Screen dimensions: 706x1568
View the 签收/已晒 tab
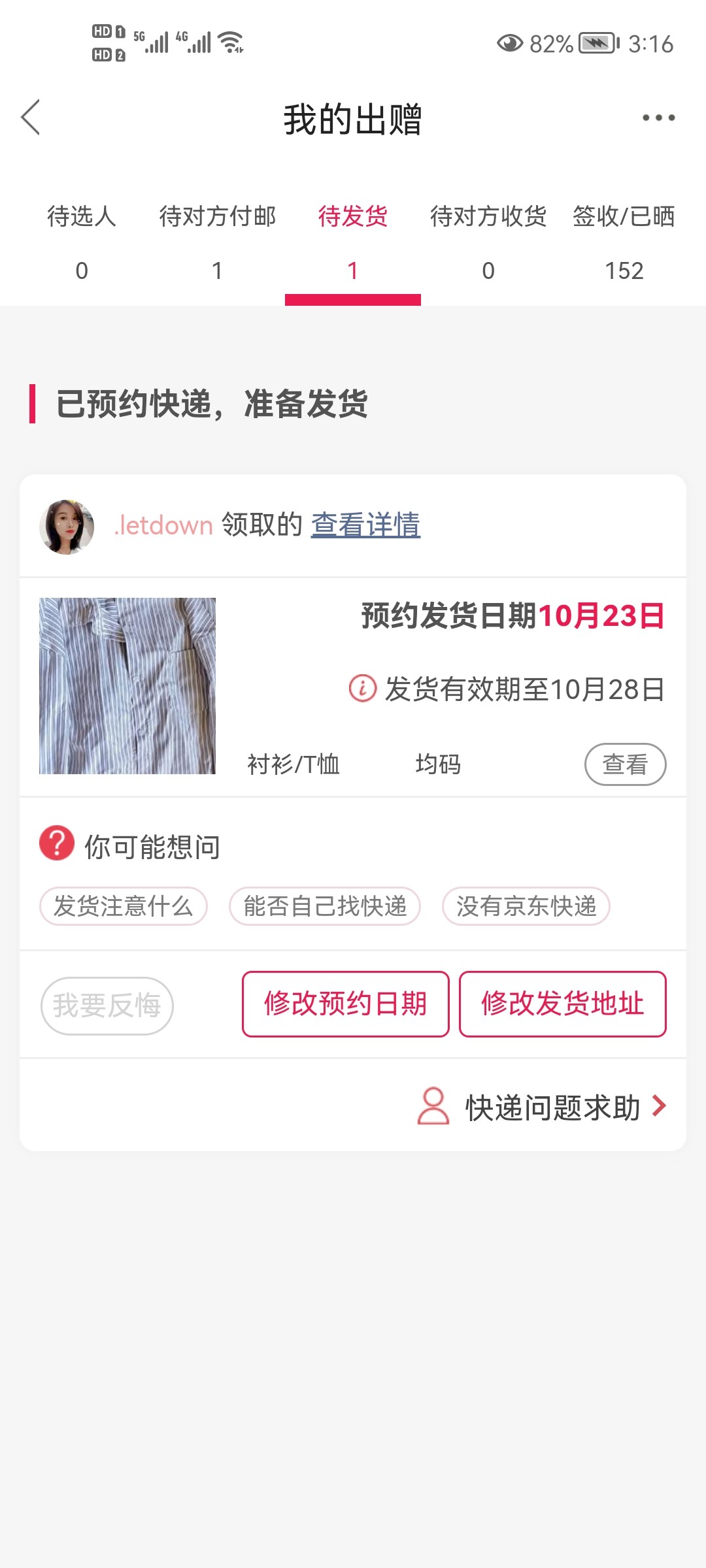[624, 242]
